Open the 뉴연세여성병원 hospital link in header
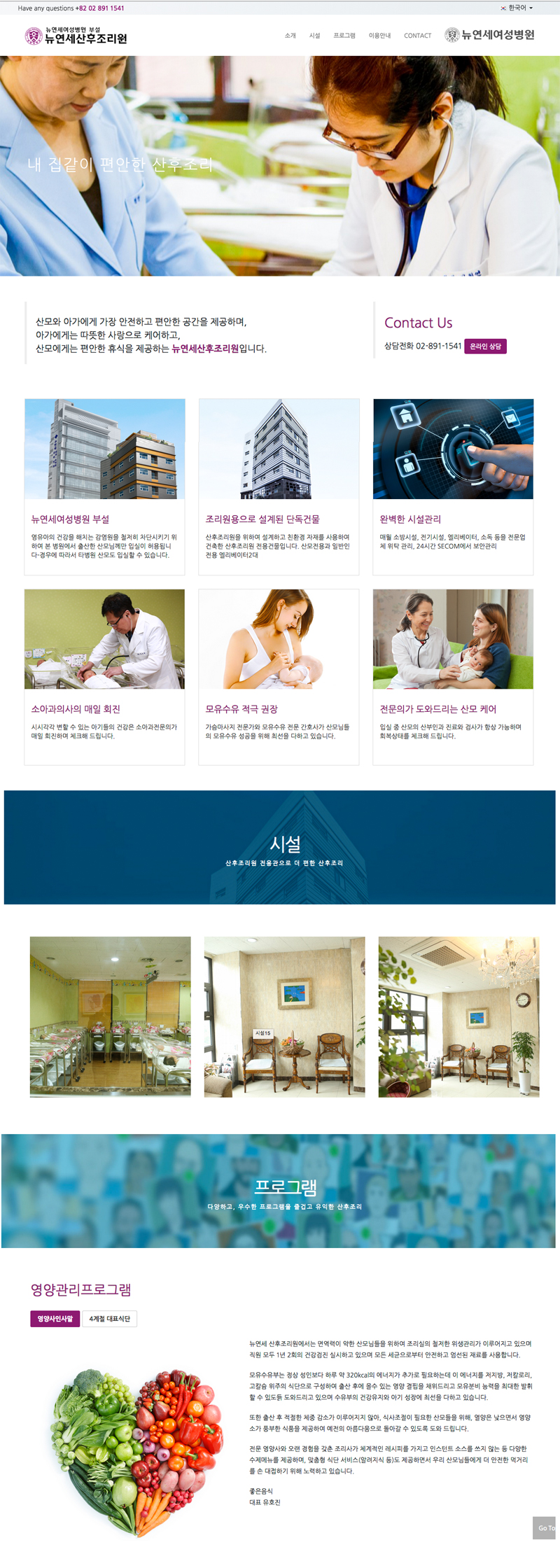The width and height of the screenshot is (560, 1568). [489, 35]
